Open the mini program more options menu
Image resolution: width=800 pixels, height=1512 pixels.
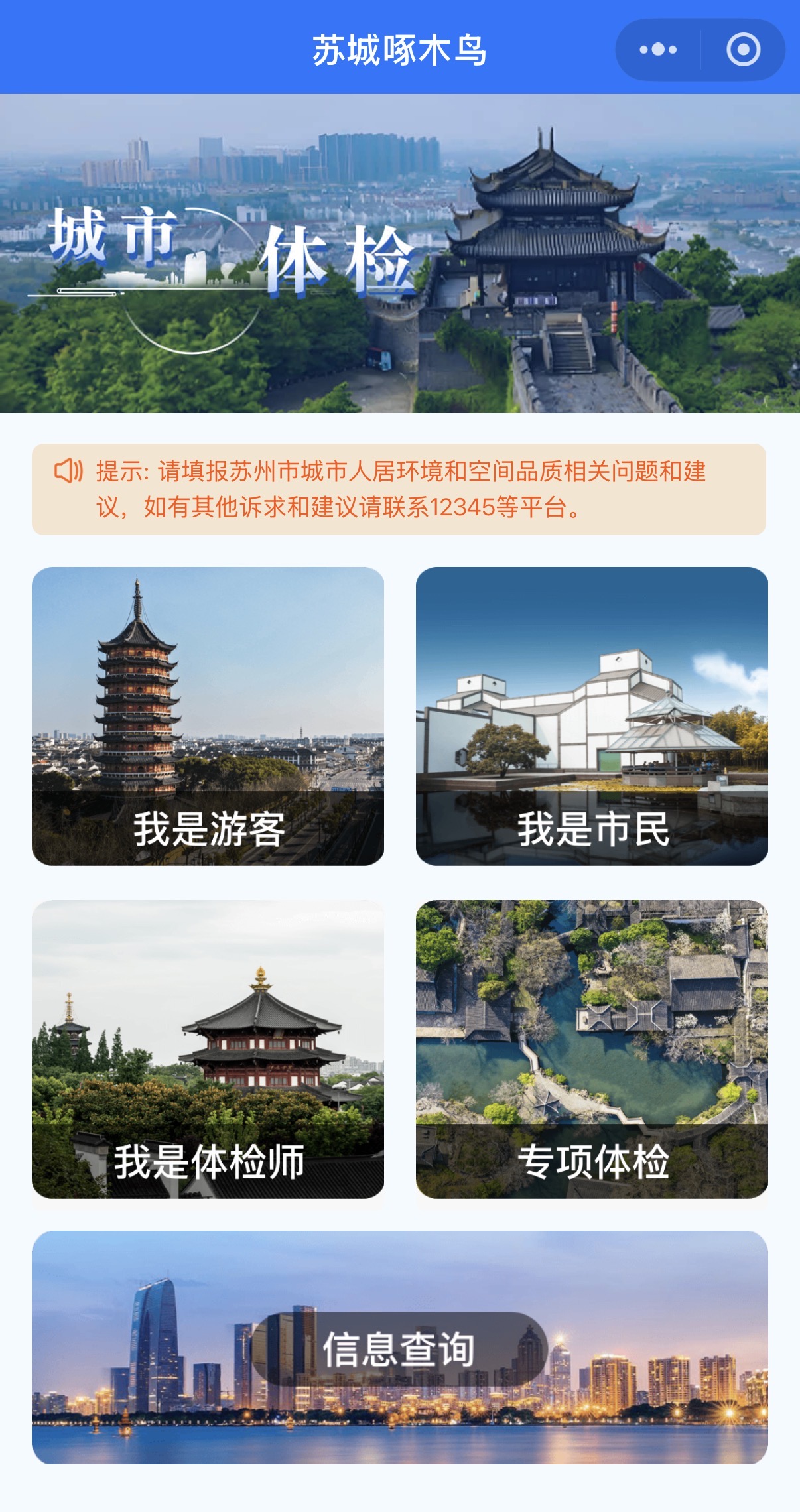(657, 50)
